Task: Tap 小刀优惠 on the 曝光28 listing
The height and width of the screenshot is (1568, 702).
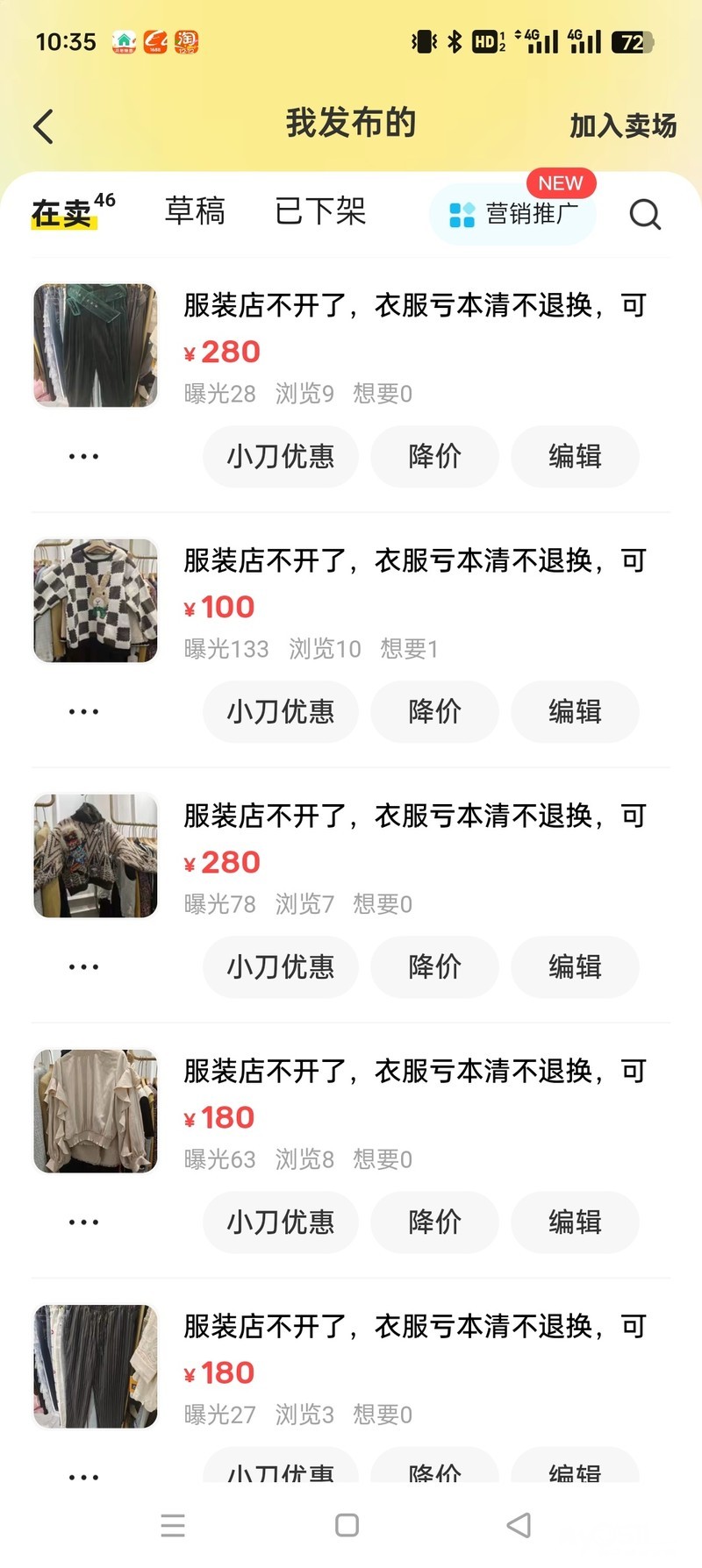Action: (x=281, y=456)
